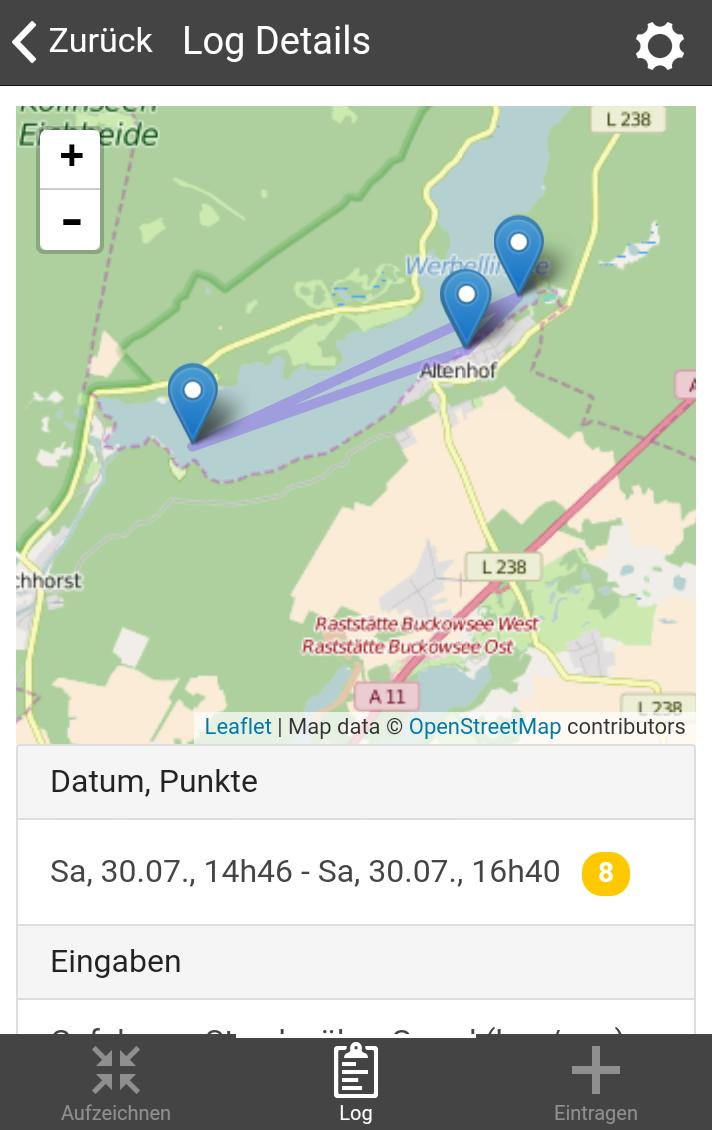Screen dimensions: 712x1130
Task: Switch to the Eintragen tab
Action: (x=595, y=1083)
